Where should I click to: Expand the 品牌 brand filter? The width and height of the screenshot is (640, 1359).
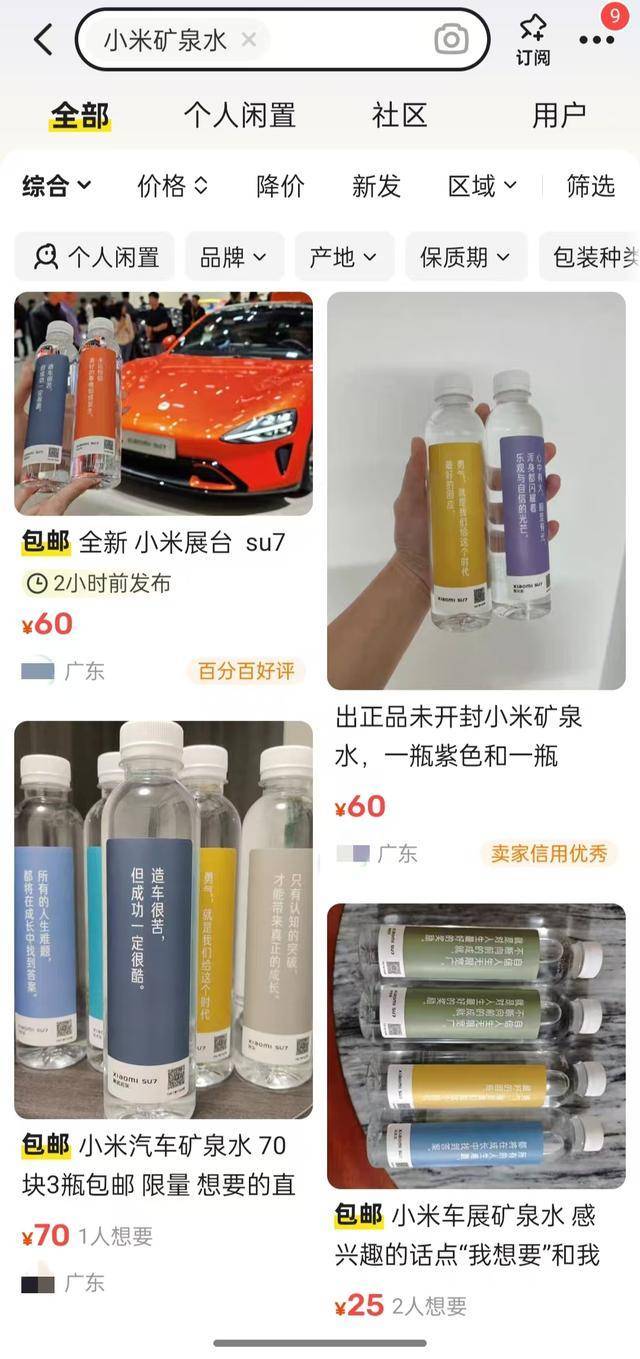(x=234, y=257)
